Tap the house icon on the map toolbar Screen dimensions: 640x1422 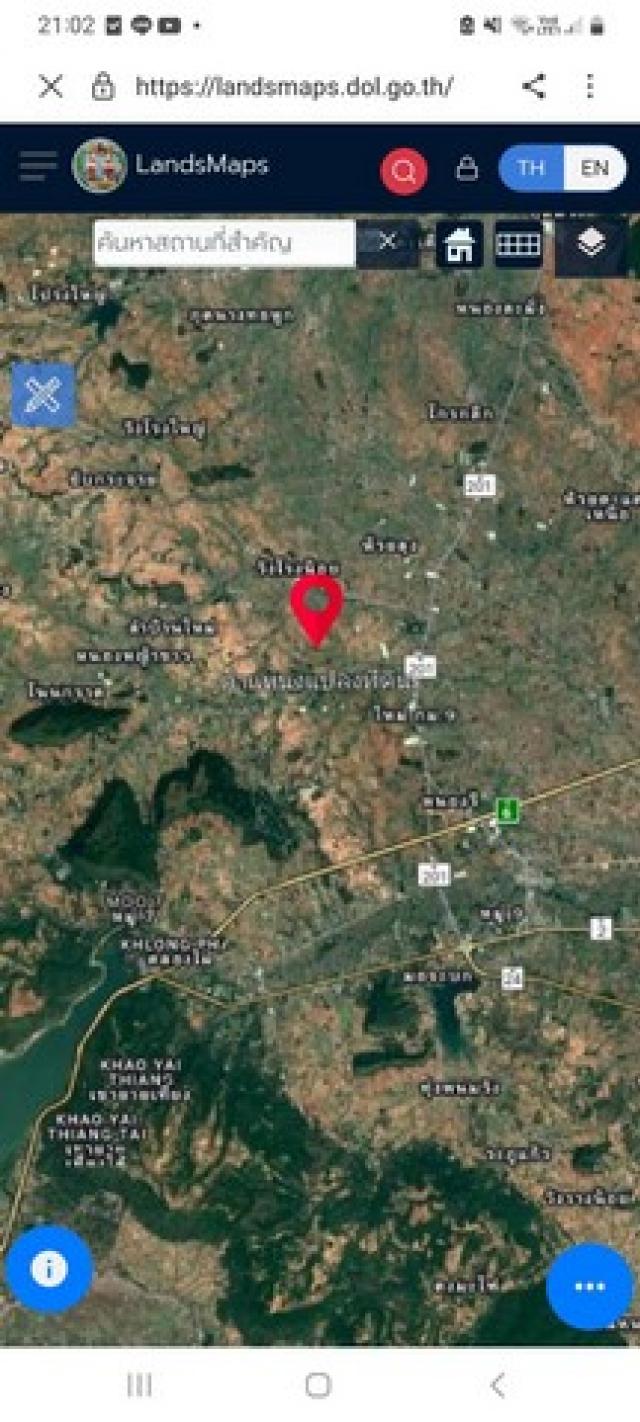(459, 244)
